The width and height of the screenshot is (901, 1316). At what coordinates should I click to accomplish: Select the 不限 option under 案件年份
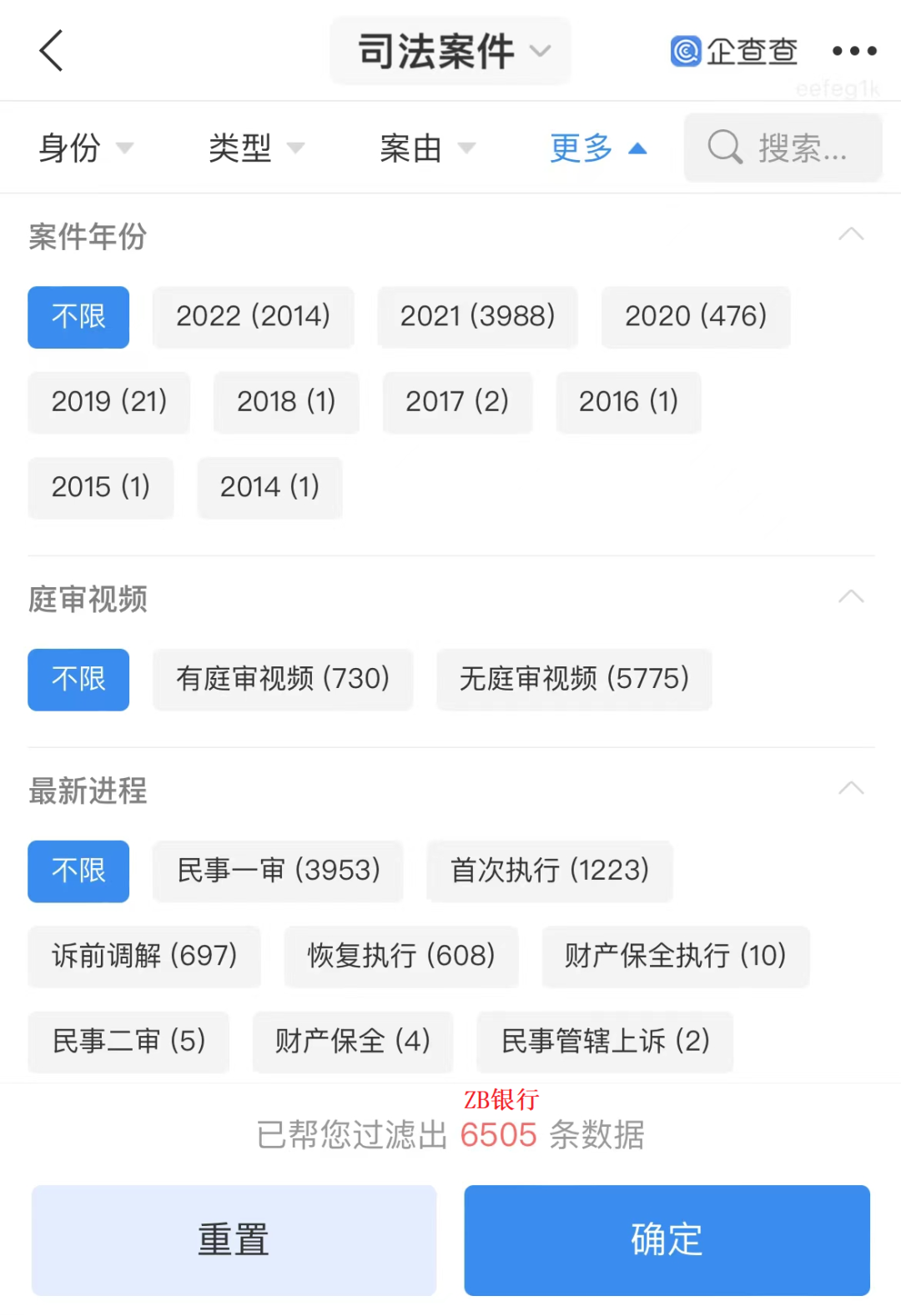pyautogui.click(x=78, y=317)
